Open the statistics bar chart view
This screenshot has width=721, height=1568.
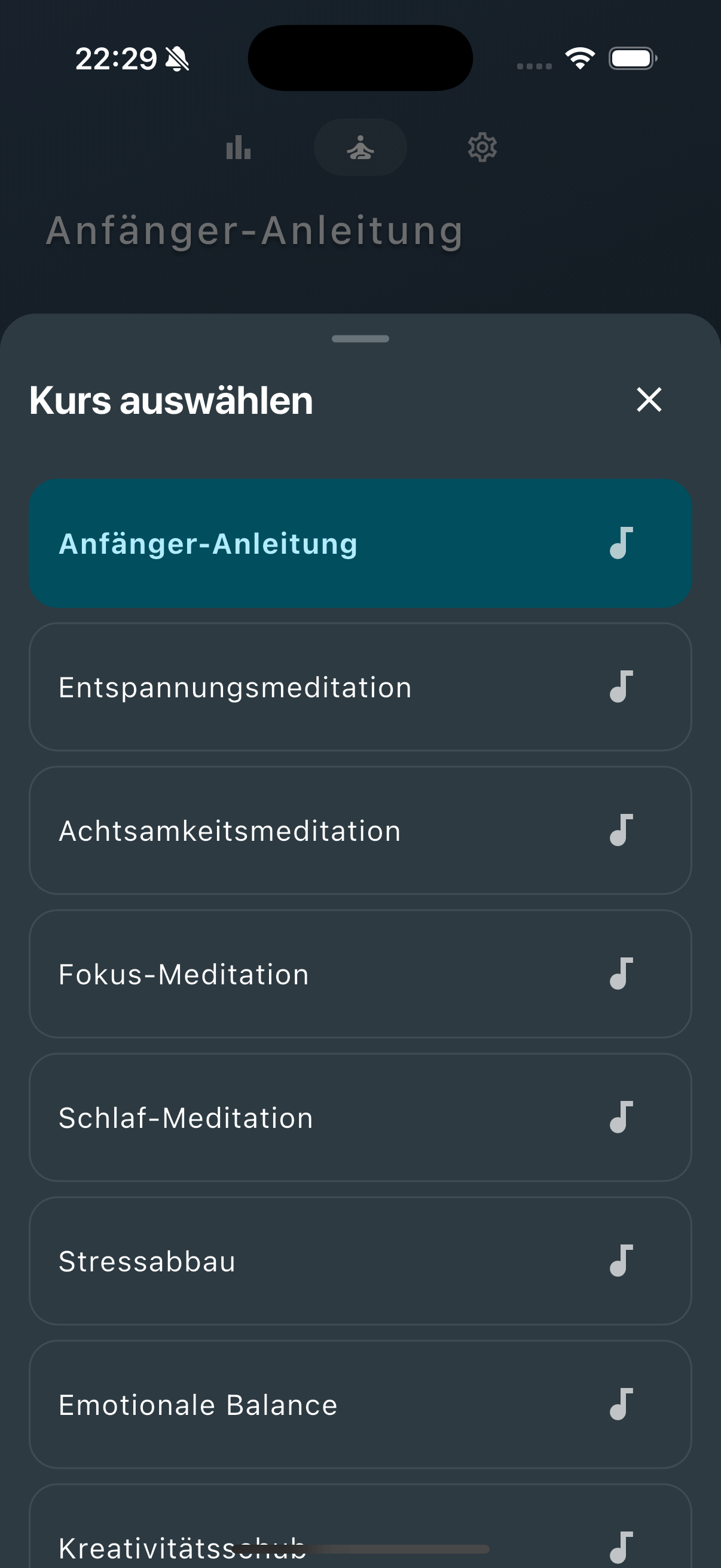click(x=239, y=147)
